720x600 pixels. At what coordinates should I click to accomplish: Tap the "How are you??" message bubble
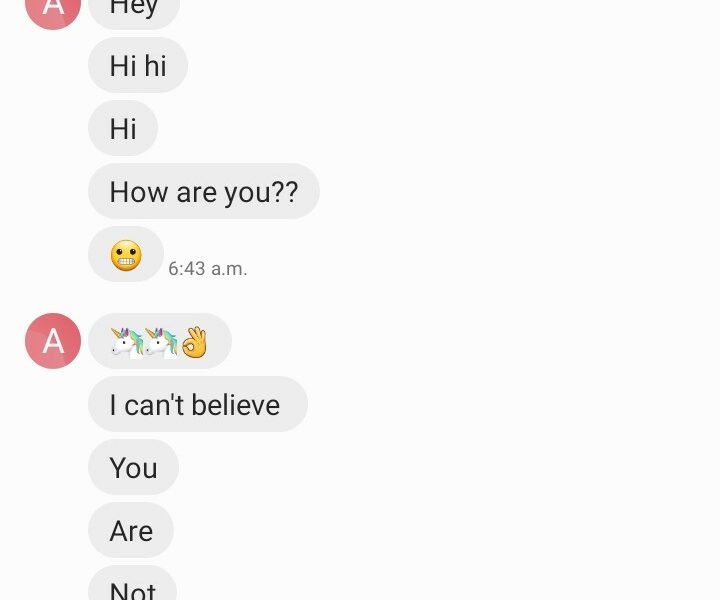point(203,192)
